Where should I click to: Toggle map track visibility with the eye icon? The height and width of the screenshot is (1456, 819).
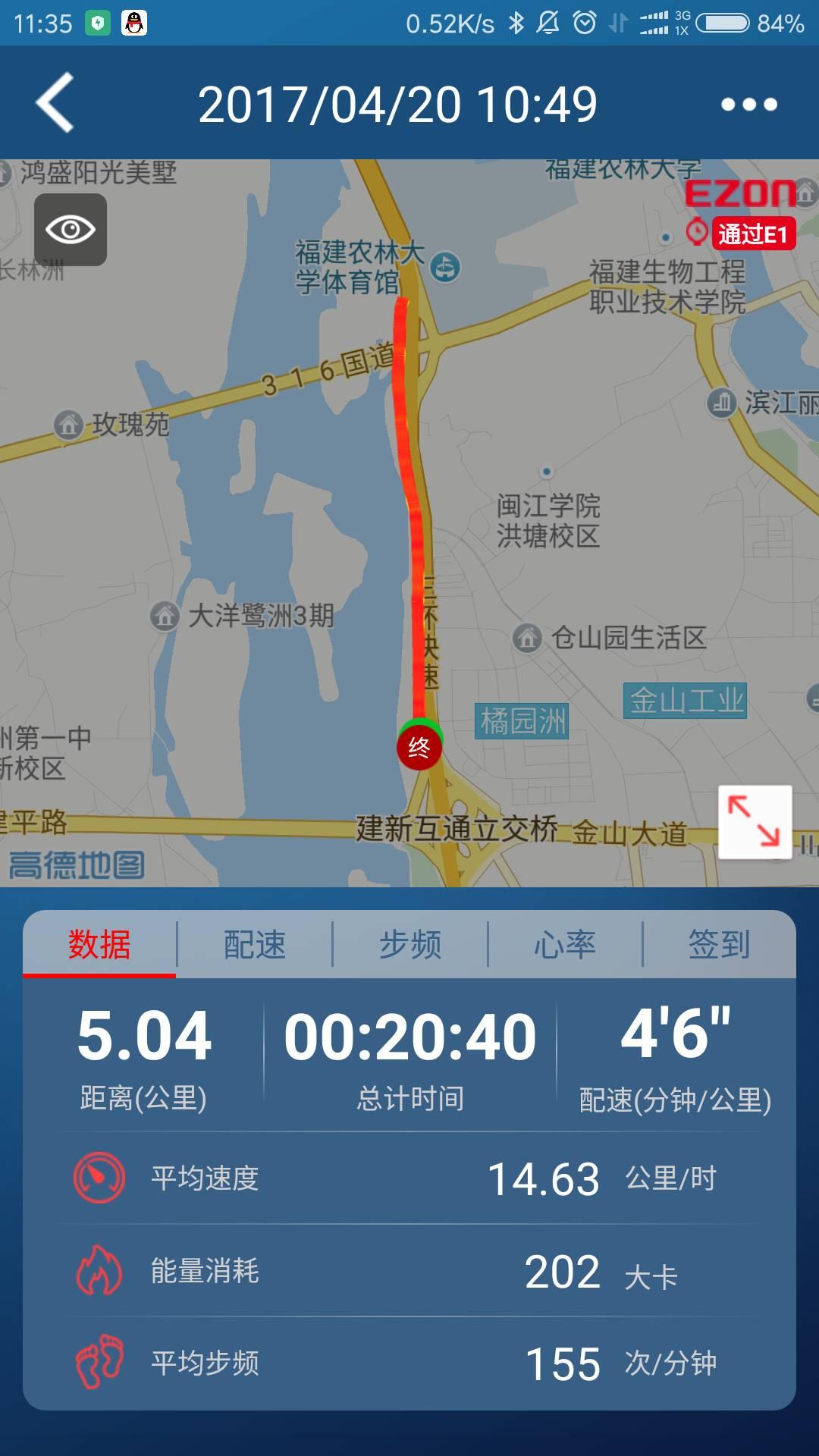(70, 229)
